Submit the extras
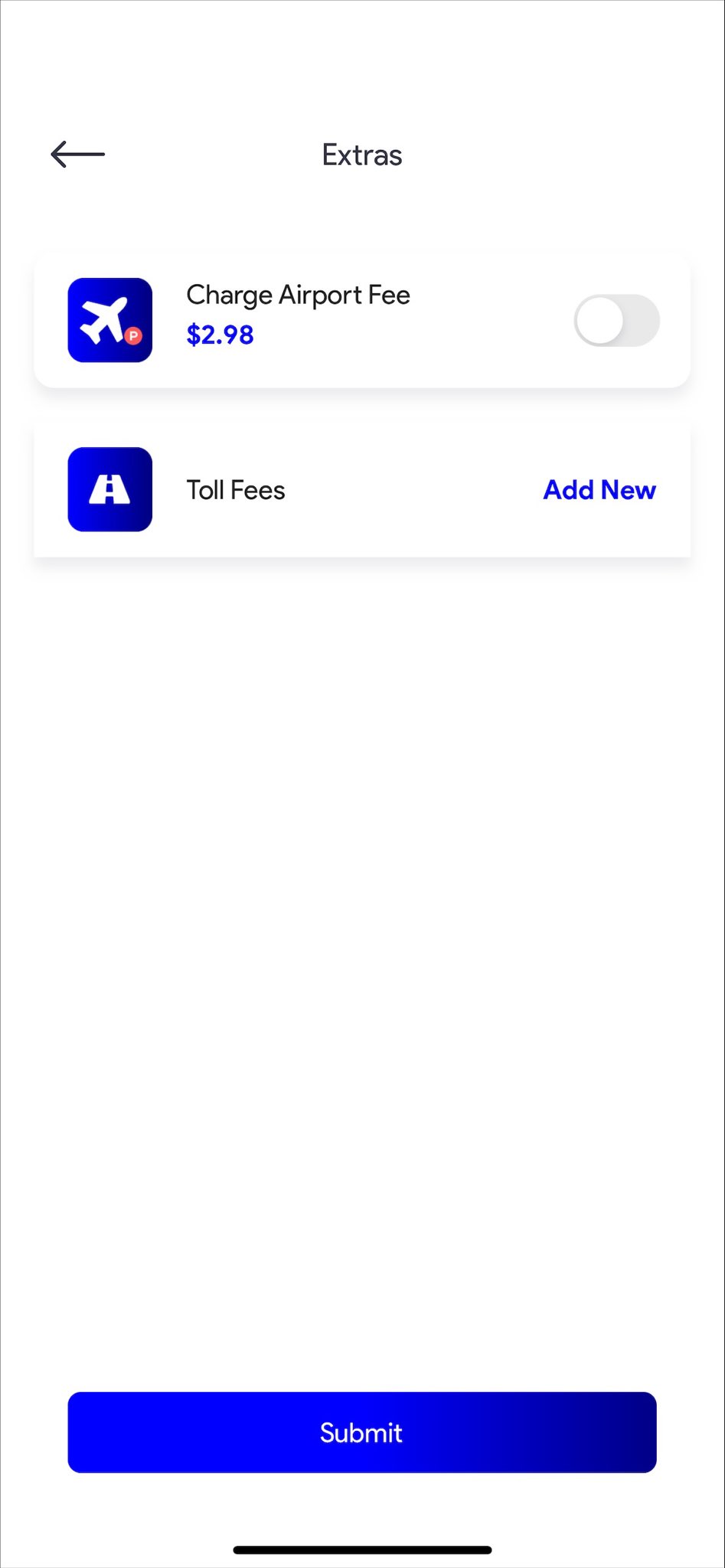Image resolution: width=725 pixels, height=1568 pixels. pyautogui.click(x=362, y=1432)
